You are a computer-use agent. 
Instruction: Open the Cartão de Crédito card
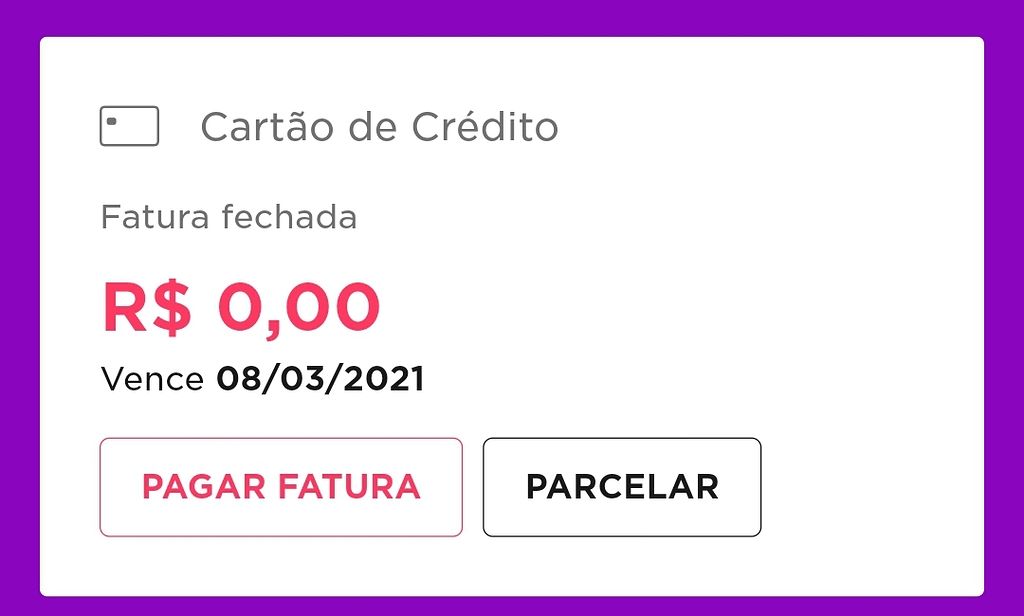(x=378, y=127)
